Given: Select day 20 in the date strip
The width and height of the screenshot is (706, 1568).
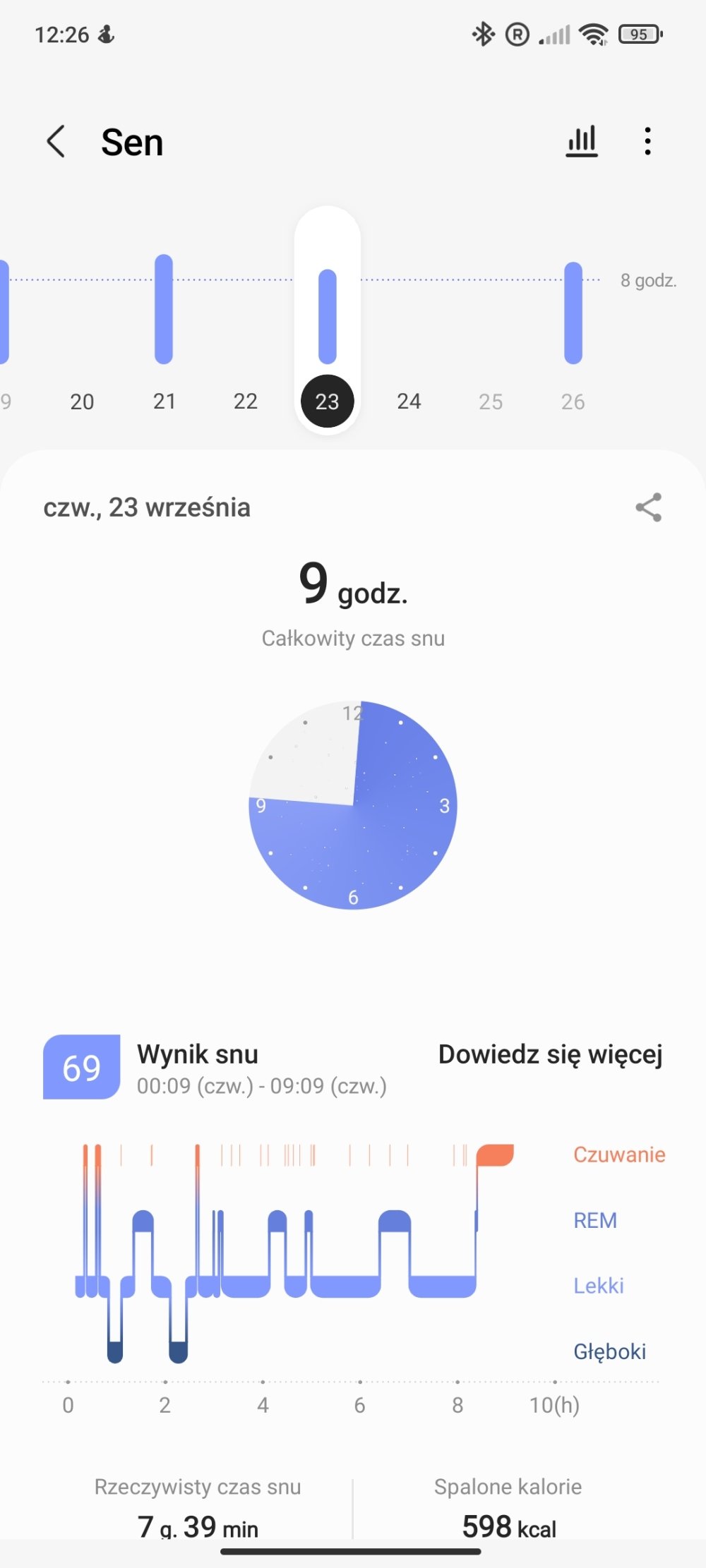Looking at the screenshot, I should coord(82,402).
